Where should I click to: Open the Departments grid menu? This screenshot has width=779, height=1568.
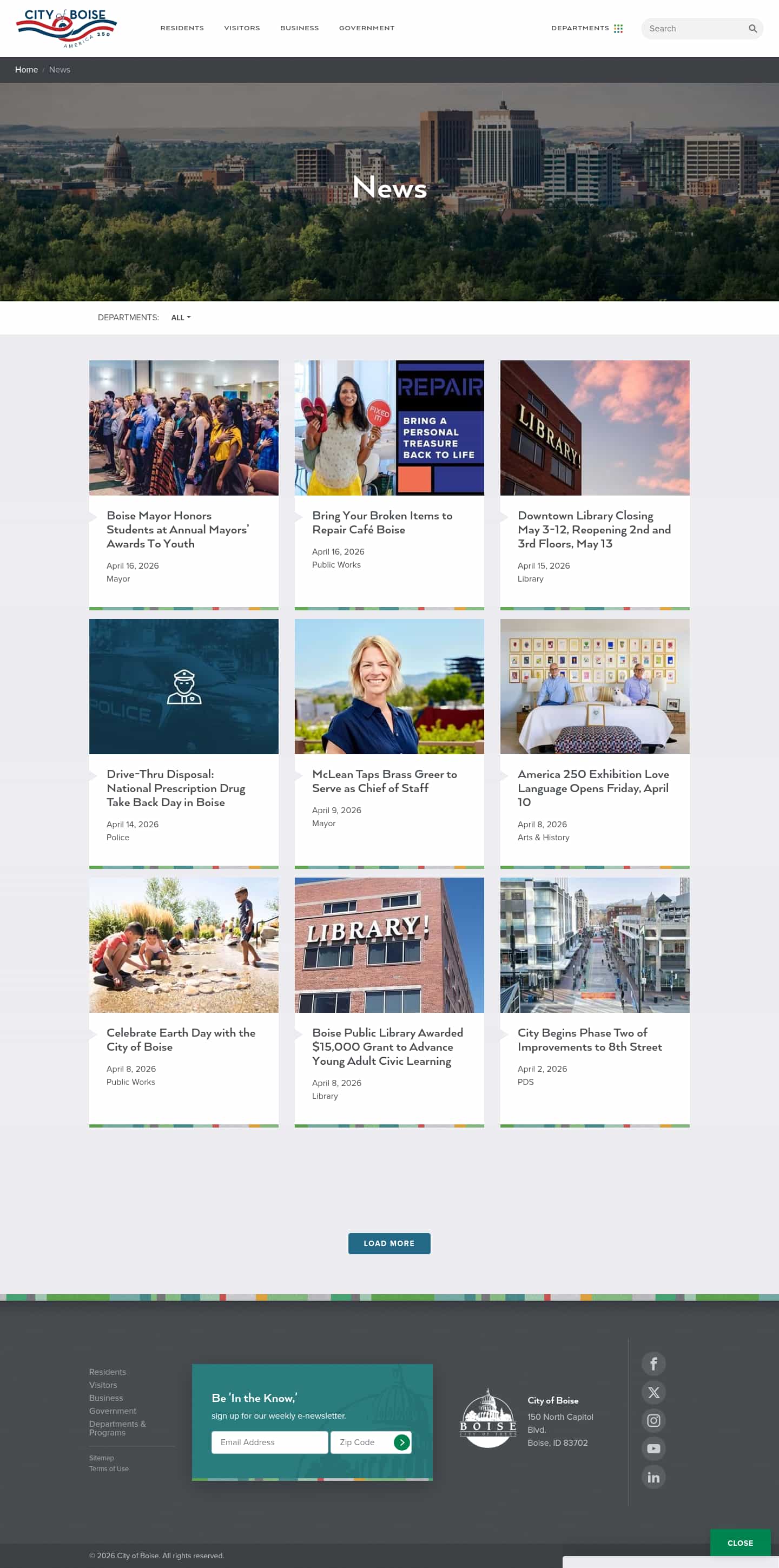click(x=586, y=28)
